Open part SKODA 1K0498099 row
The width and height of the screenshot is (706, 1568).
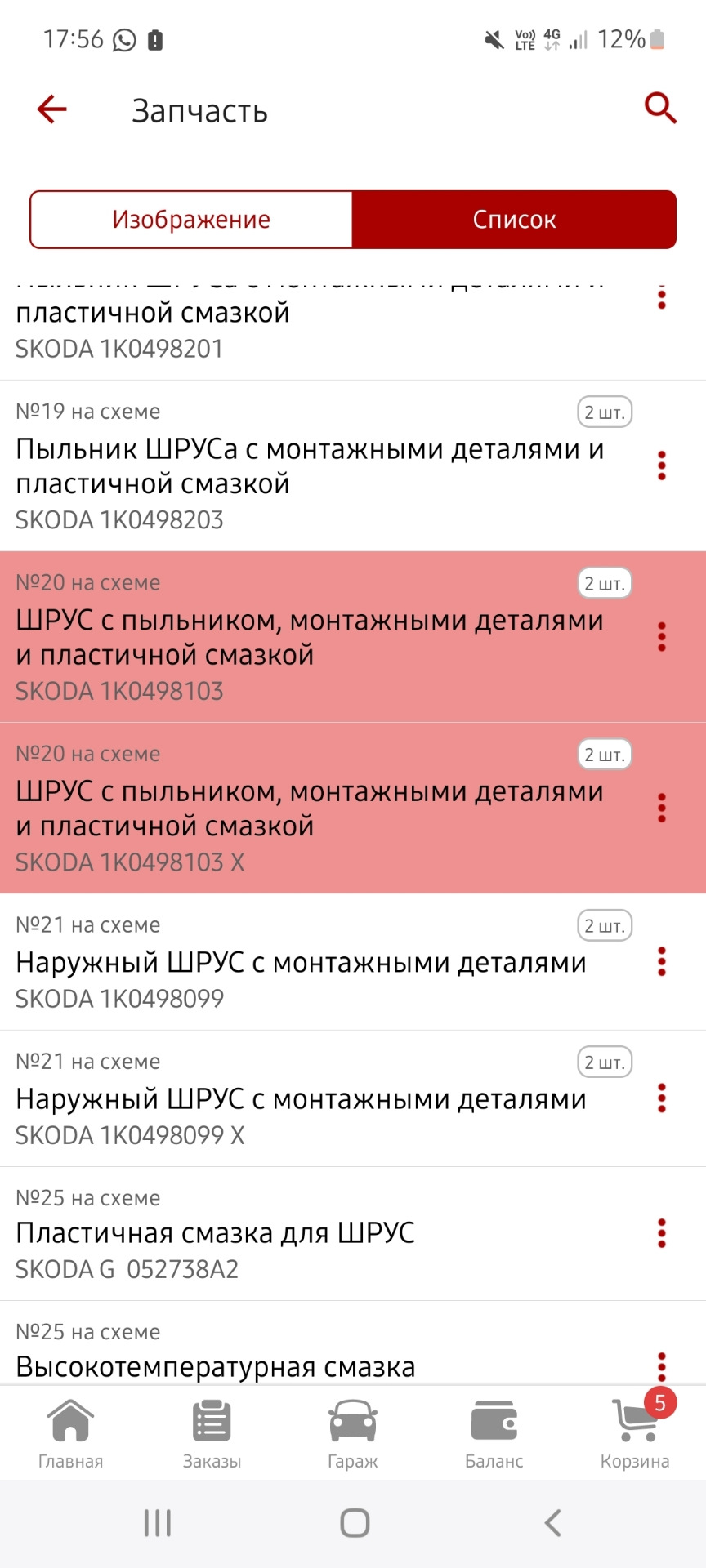tap(311, 964)
